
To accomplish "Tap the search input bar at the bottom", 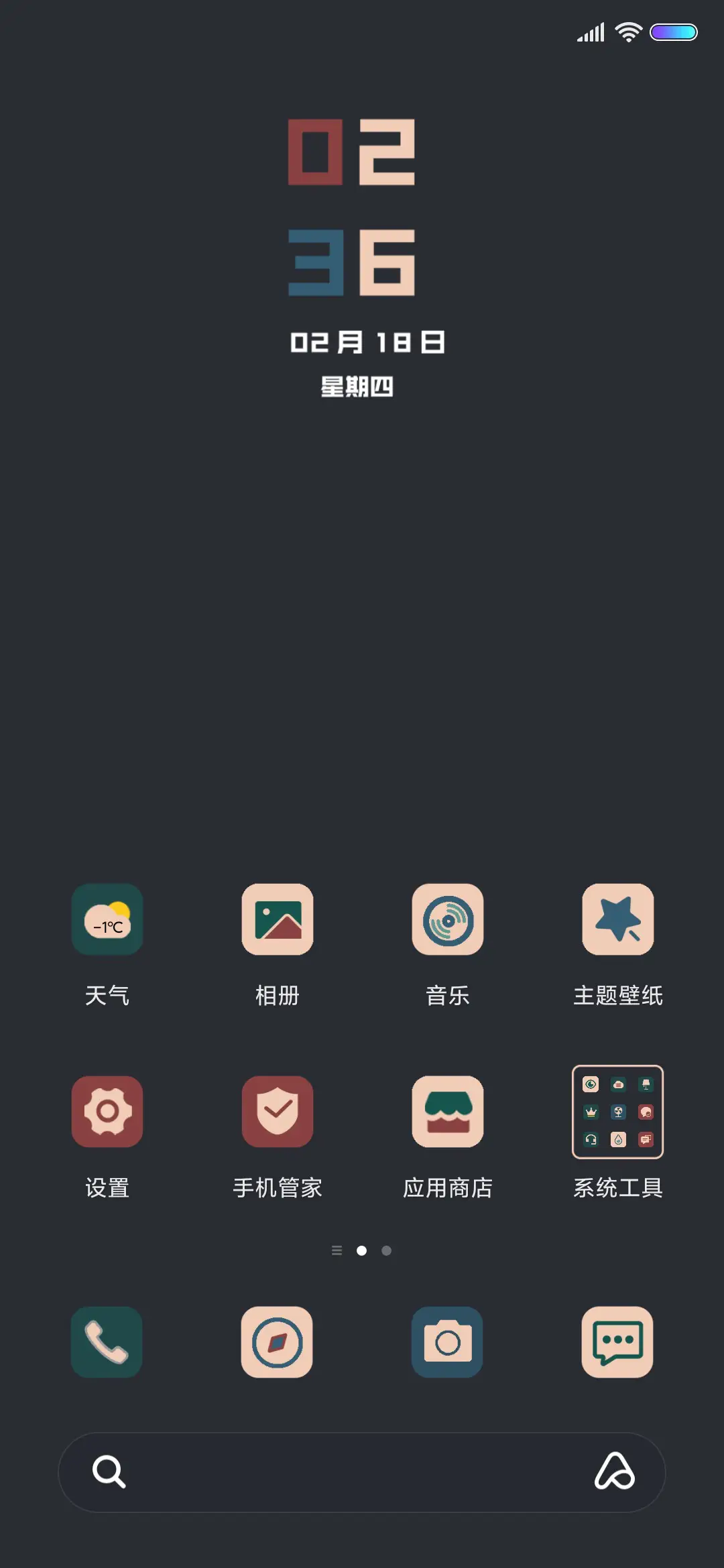I will (362, 1472).
